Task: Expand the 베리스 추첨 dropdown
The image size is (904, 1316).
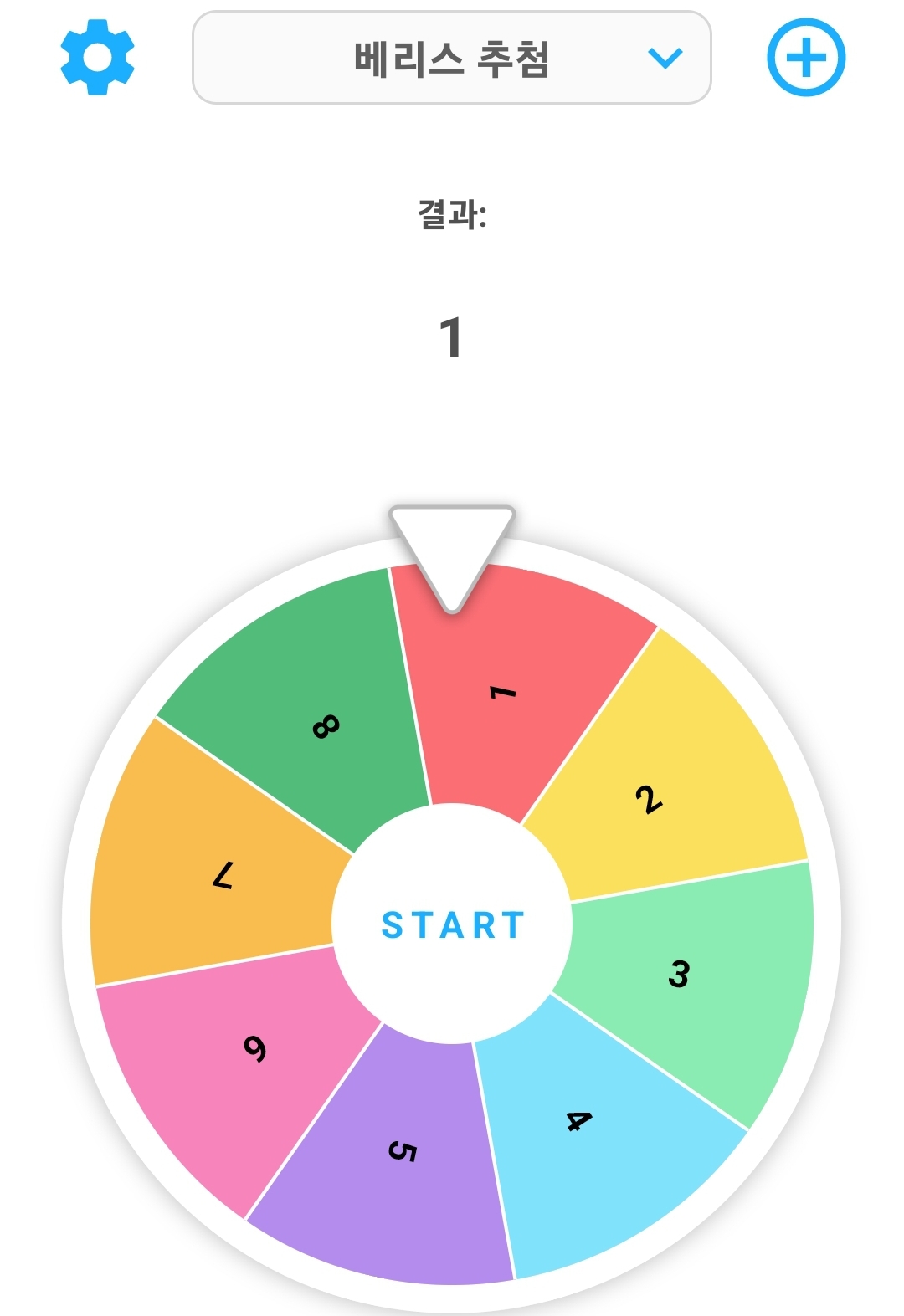Action: [451, 58]
